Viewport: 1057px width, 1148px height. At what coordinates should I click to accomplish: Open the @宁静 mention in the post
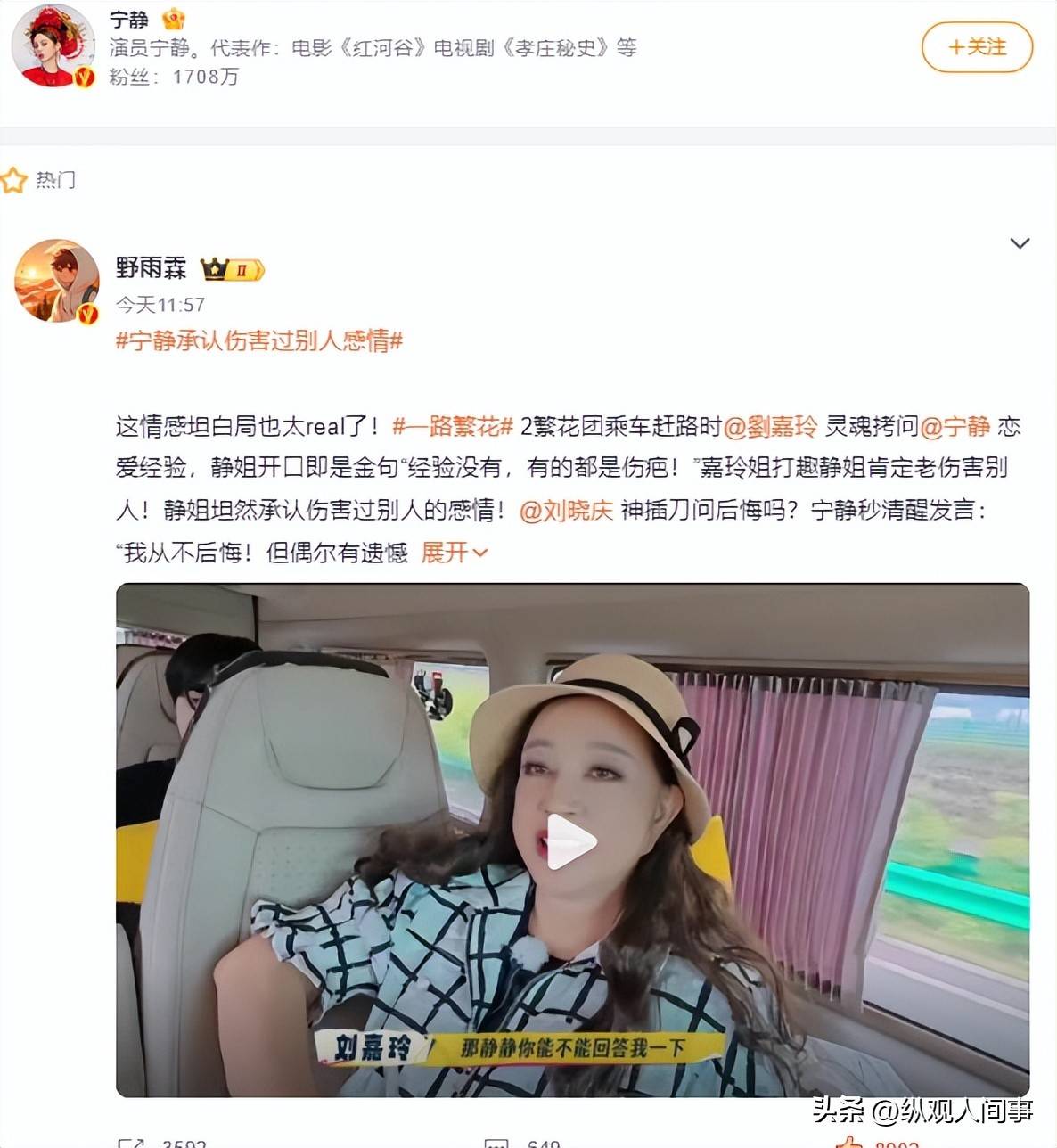coord(955,426)
